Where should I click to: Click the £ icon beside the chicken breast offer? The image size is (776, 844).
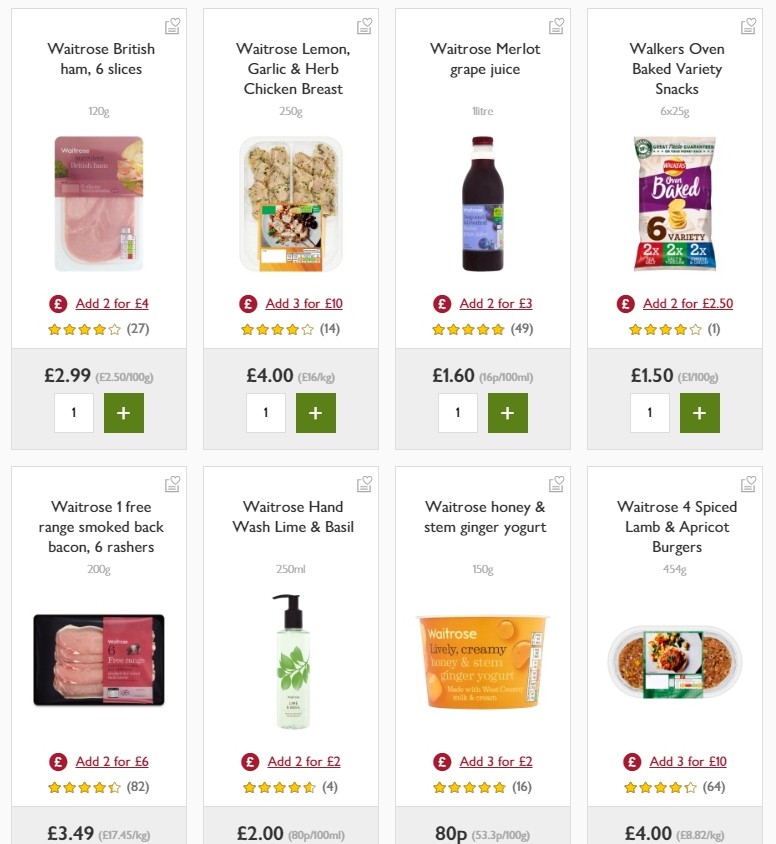pos(249,301)
